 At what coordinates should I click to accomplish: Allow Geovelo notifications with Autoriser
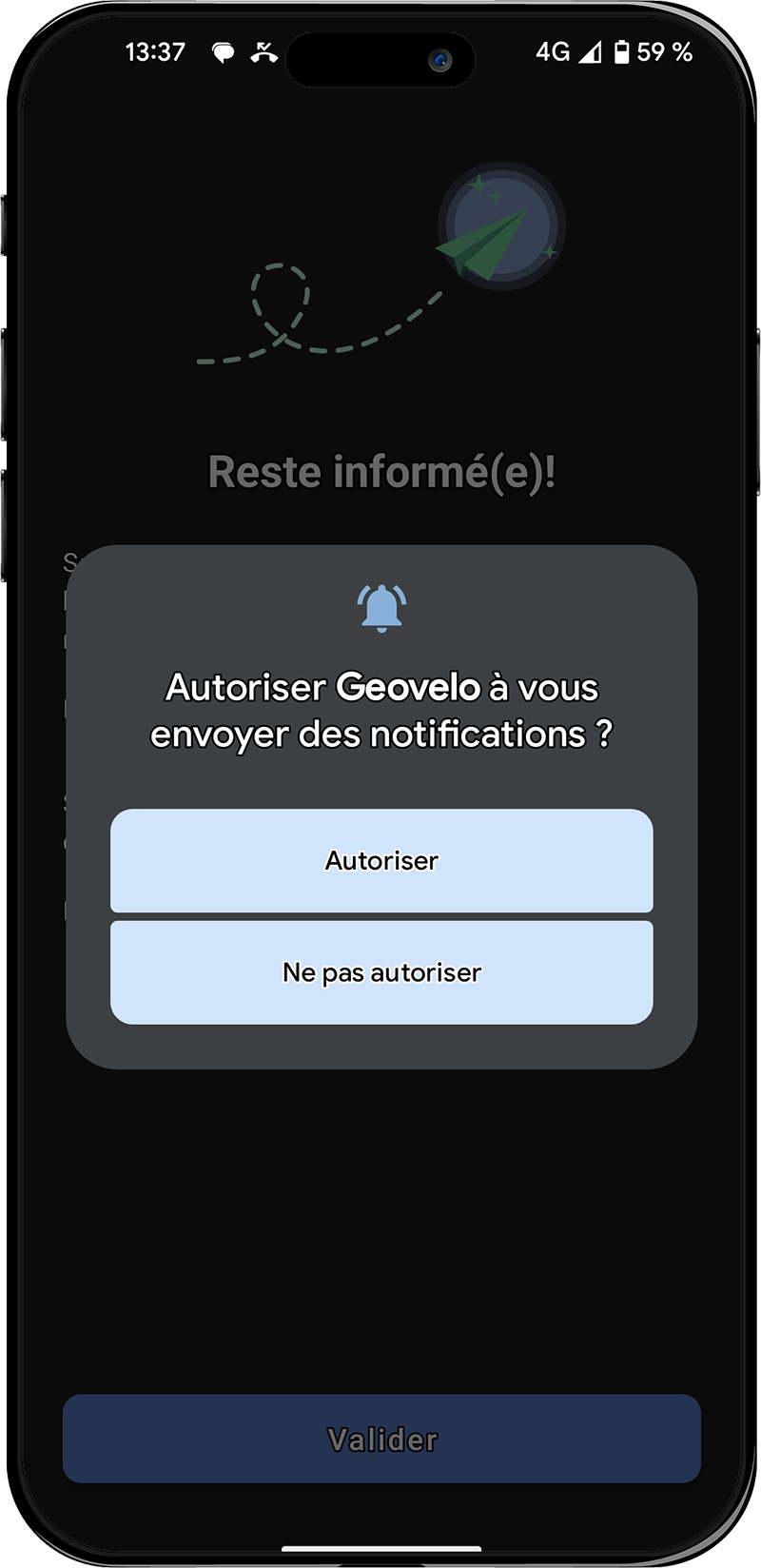pos(381,860)
